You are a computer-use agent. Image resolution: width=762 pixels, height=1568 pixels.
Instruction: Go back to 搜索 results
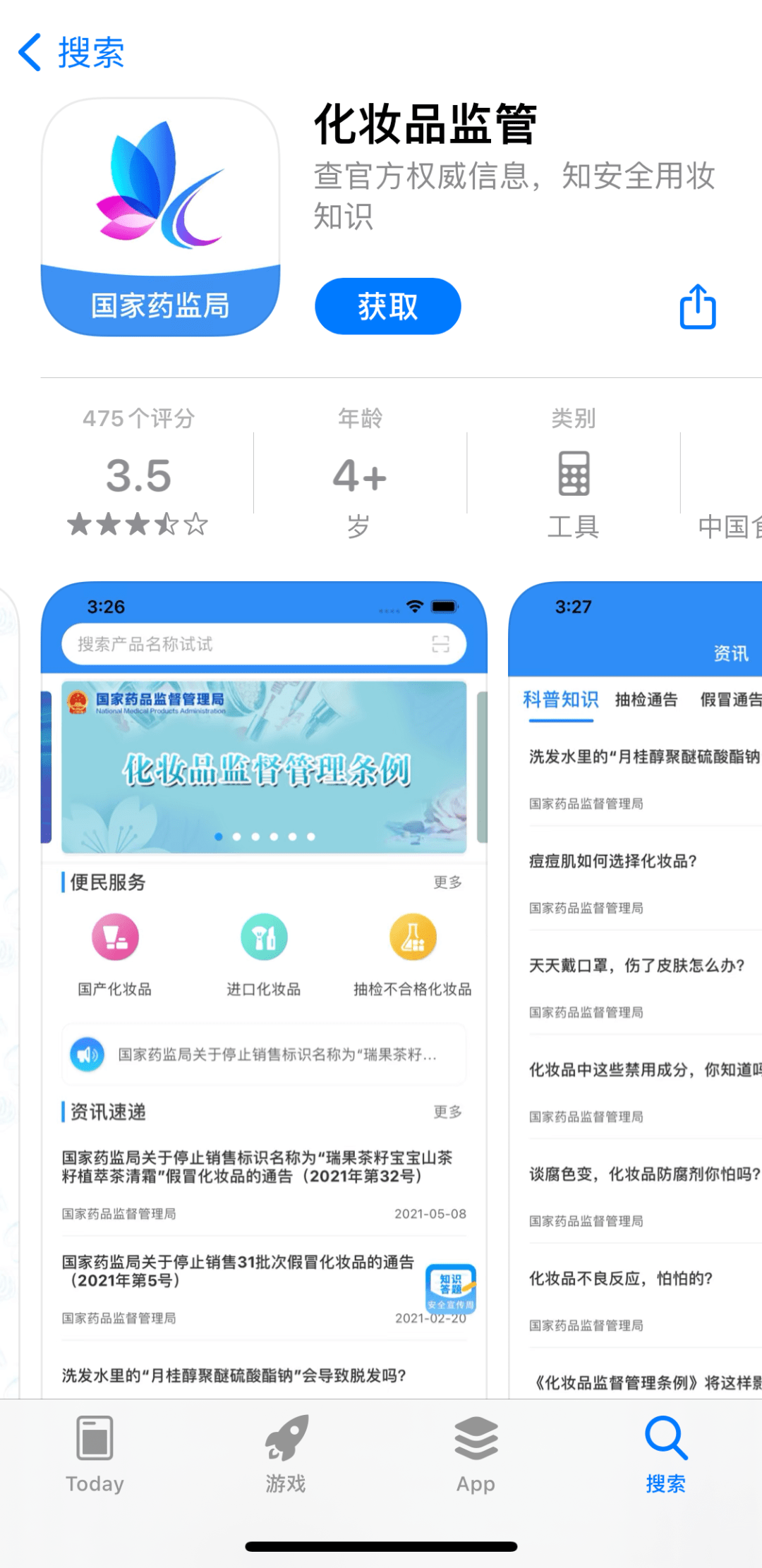(71, 52)
